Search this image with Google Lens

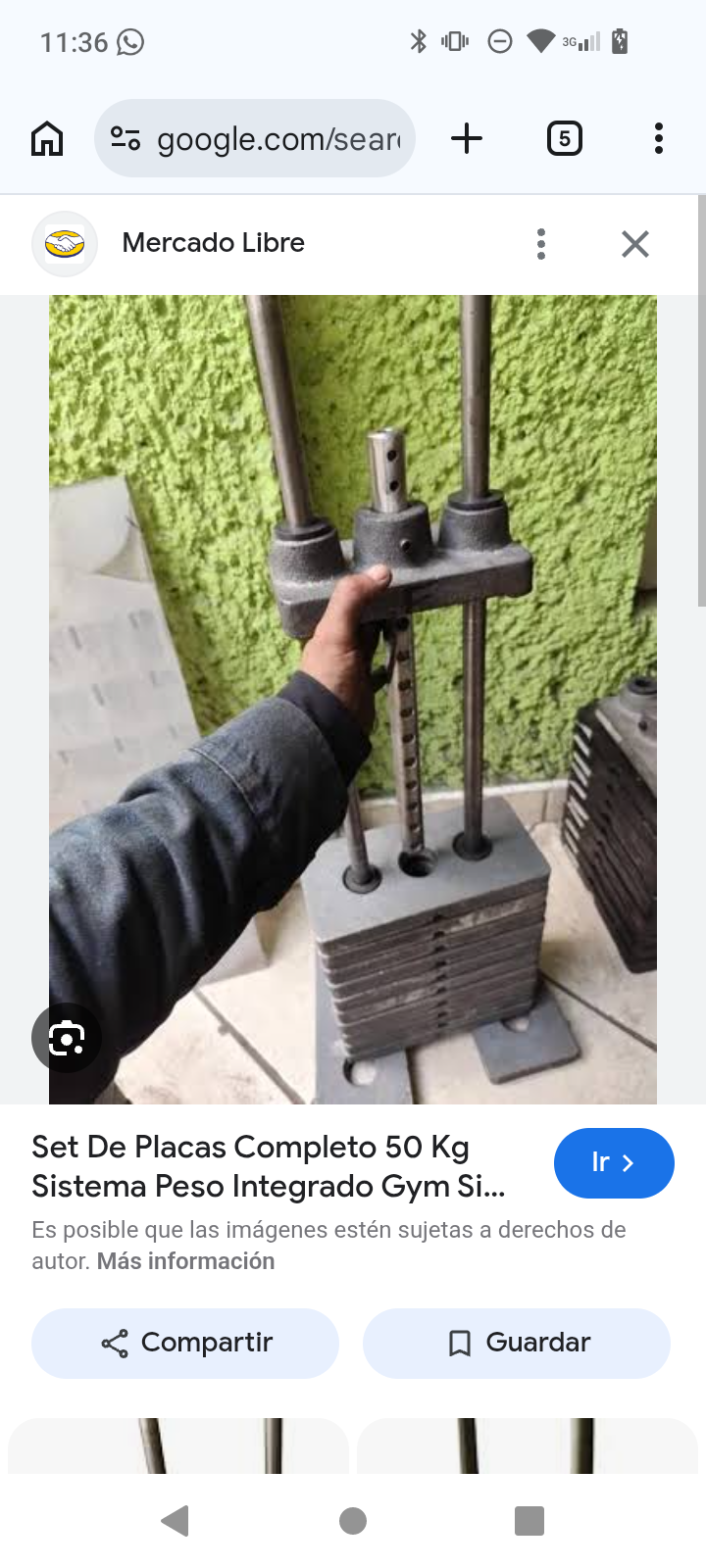(x=66, y=1038)
